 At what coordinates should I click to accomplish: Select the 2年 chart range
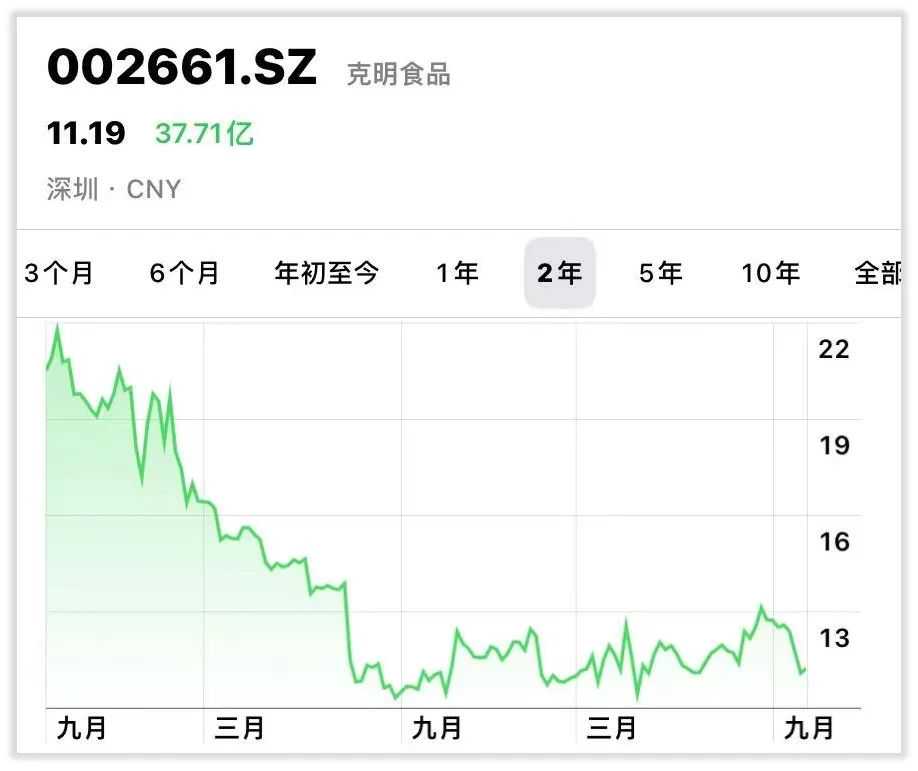point(560,273)
